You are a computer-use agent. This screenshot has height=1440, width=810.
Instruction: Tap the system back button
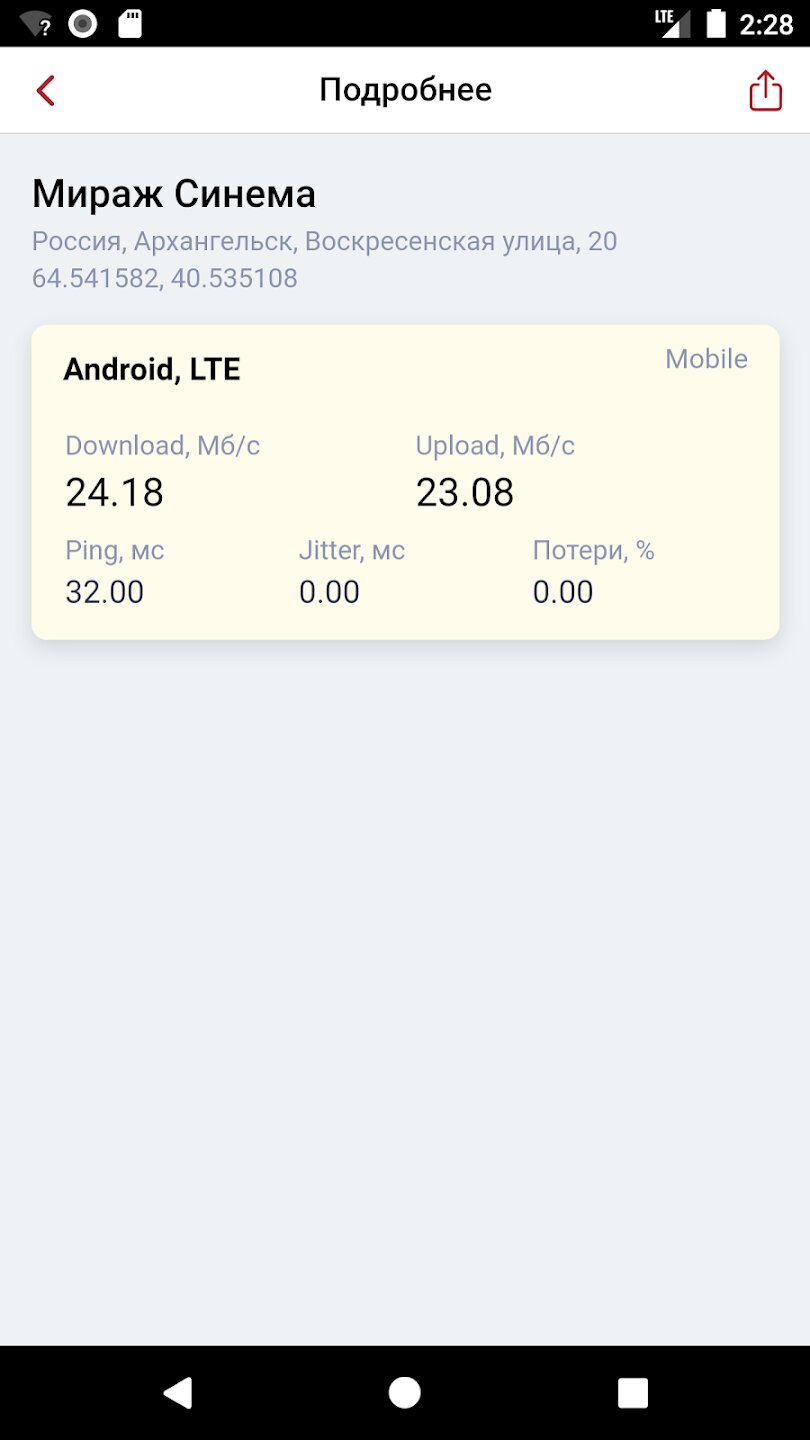tap(178, 1392)
